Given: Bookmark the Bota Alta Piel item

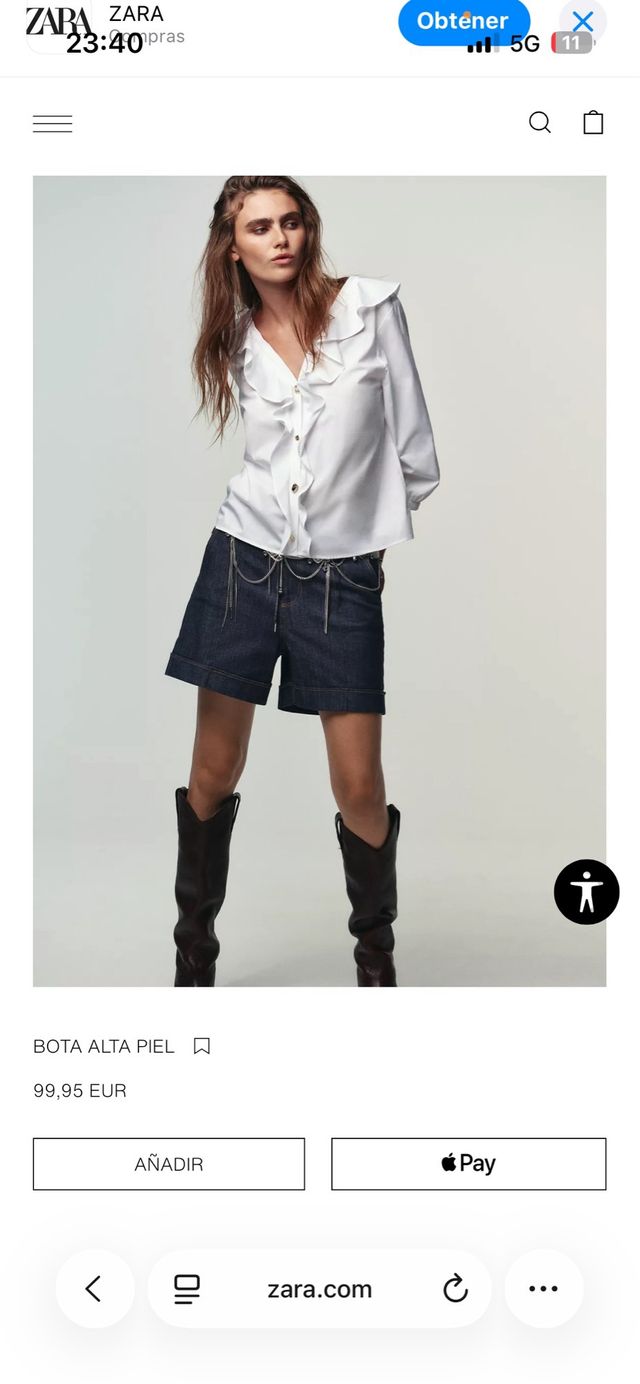Looking at the screenshot, I should [x=201, y=1046].
